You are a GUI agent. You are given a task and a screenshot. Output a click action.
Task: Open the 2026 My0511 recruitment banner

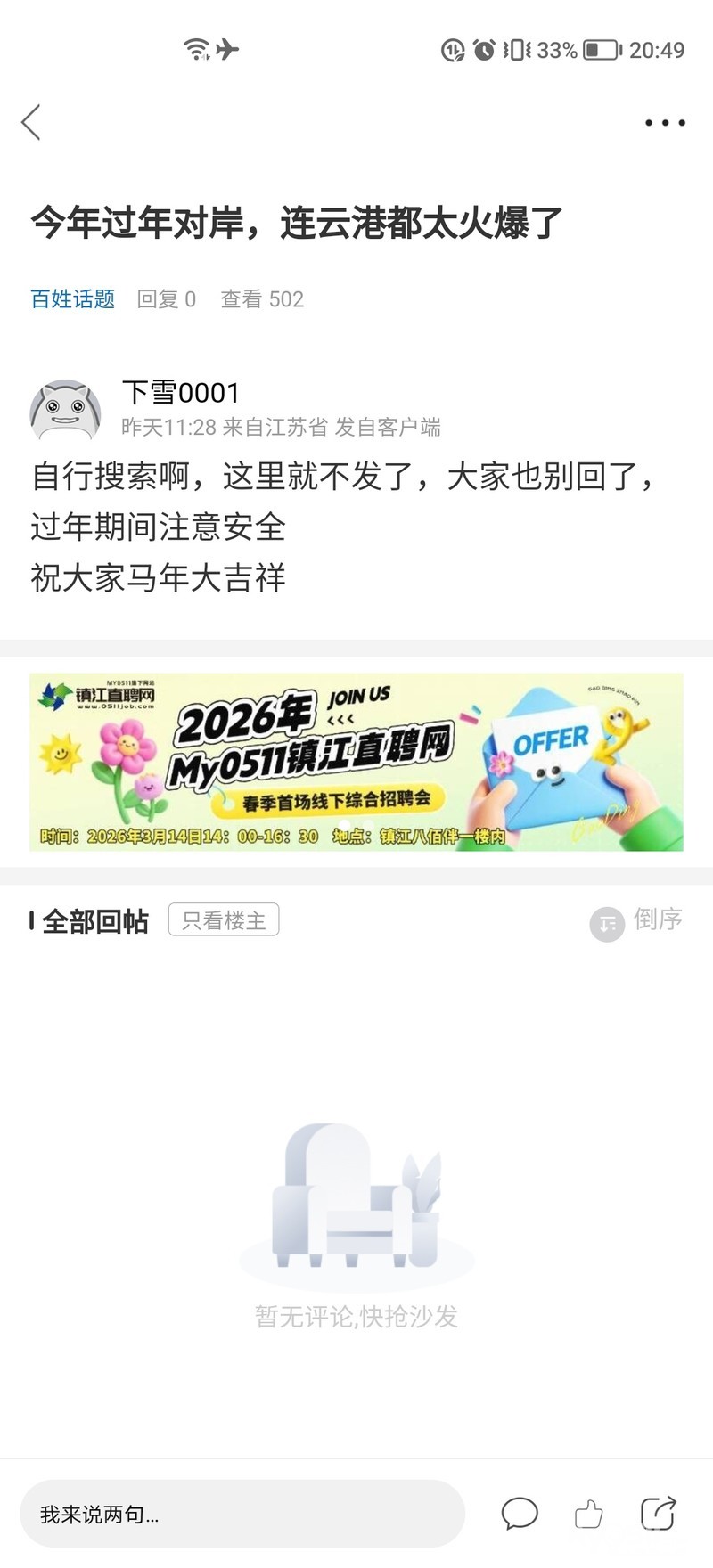click(356, 763)
